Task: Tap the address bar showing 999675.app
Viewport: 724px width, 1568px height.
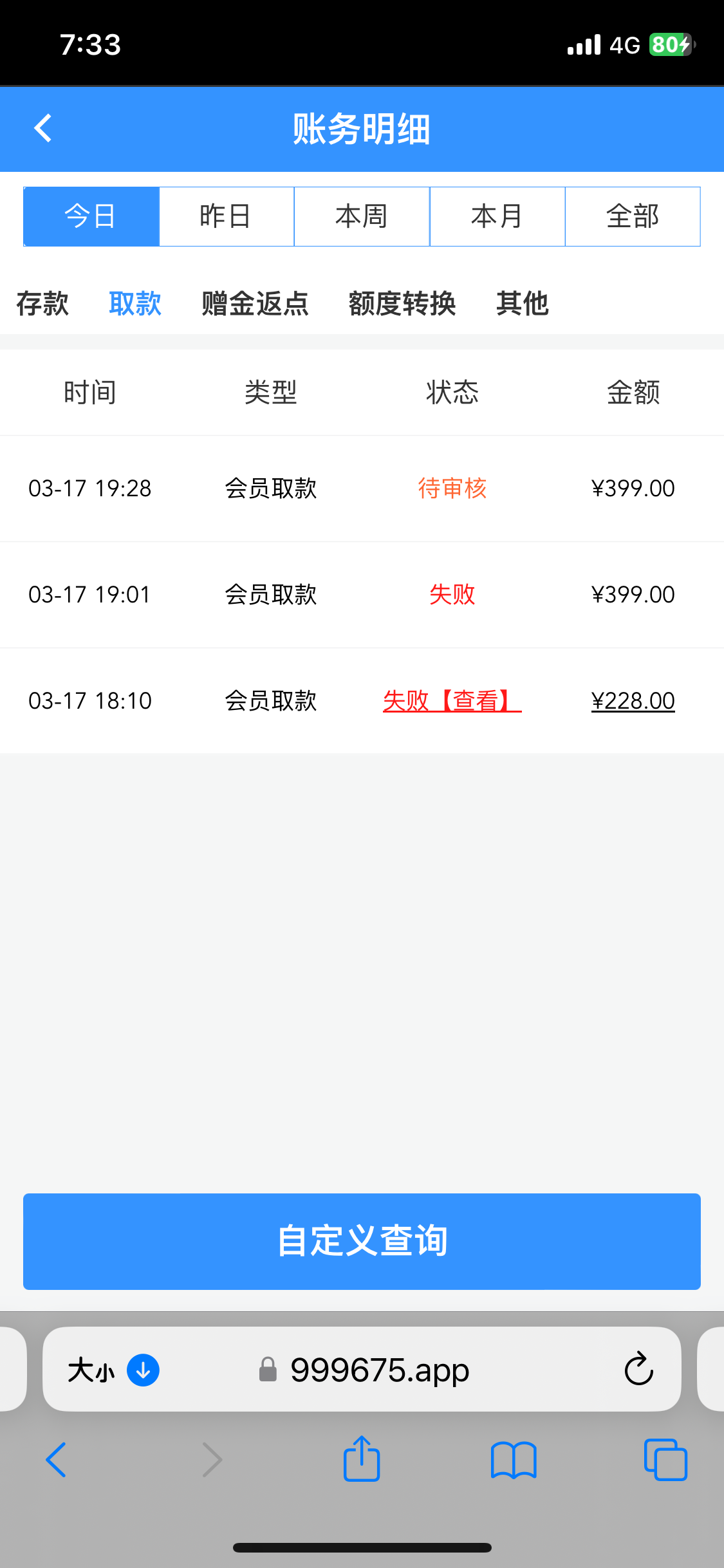Action: pos(379,1370)
